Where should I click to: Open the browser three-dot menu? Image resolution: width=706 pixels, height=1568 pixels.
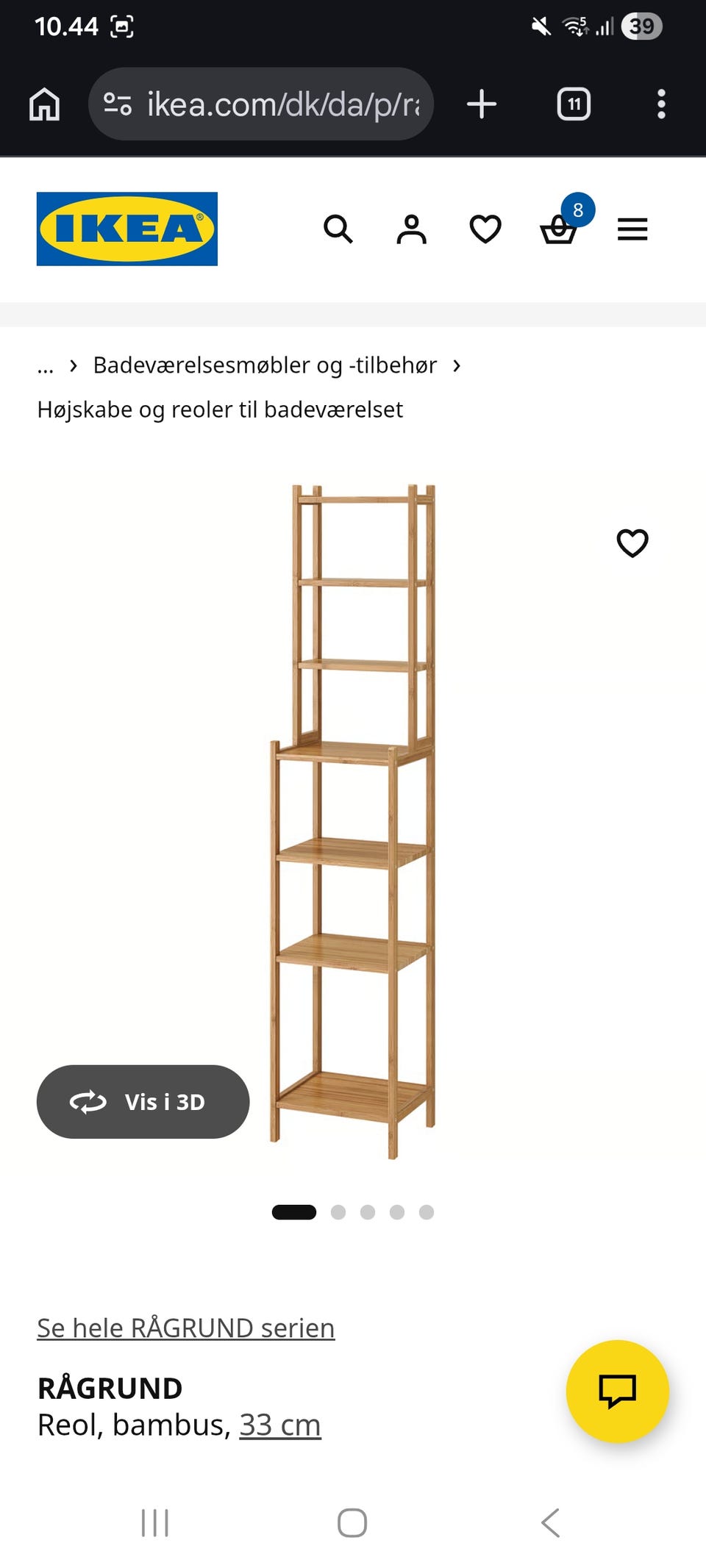(x=661, y=103)
